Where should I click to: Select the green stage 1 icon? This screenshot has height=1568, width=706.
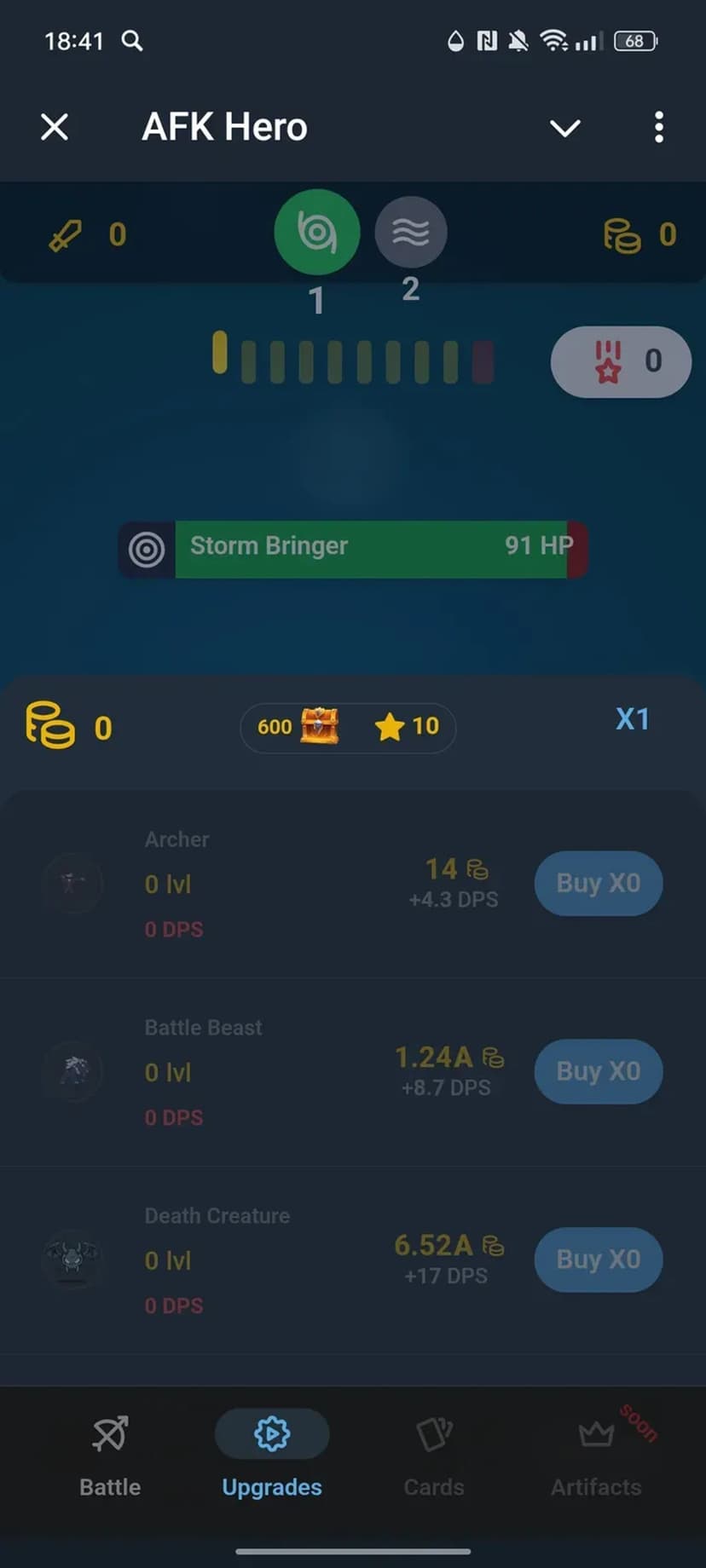(x=316, y=232)
